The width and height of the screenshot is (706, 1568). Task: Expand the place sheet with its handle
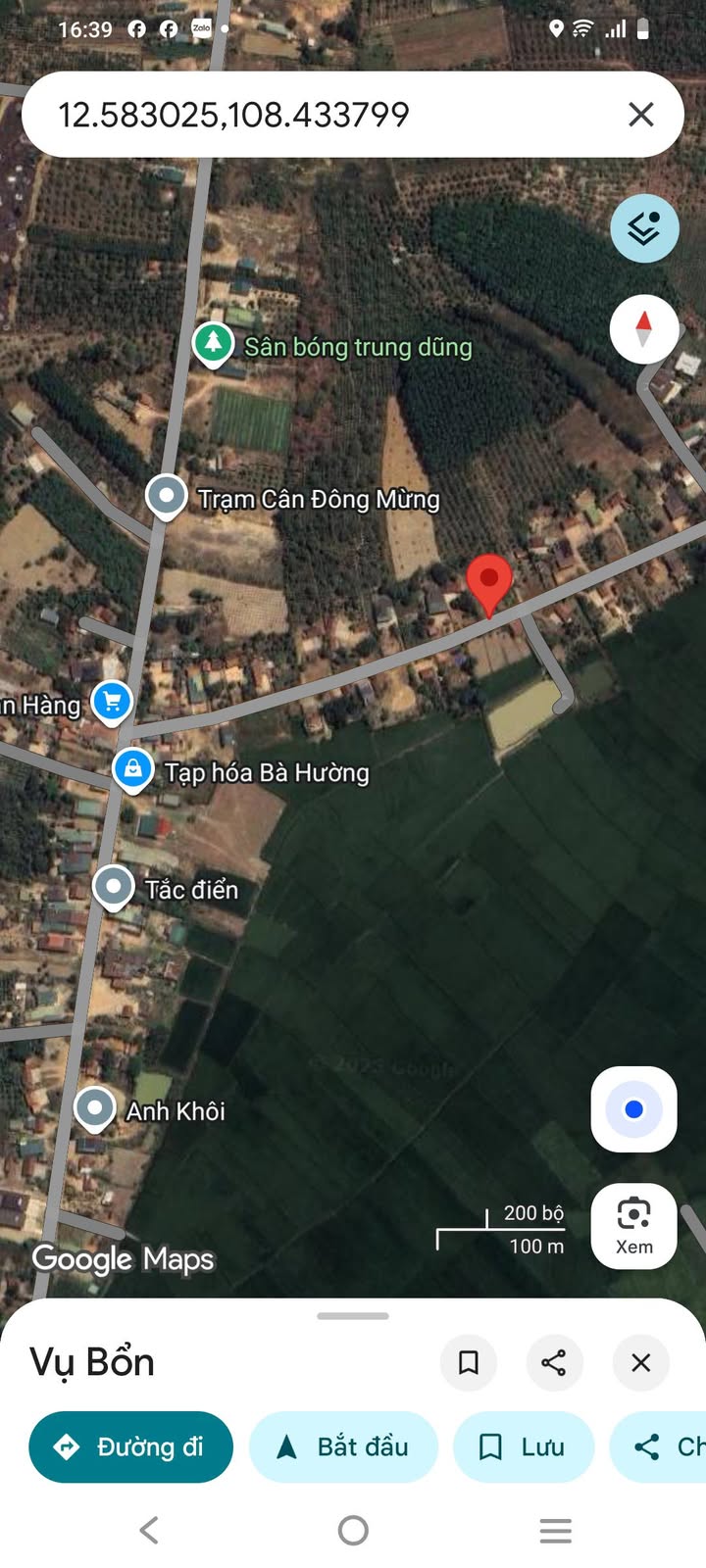tap(353, 1316)
